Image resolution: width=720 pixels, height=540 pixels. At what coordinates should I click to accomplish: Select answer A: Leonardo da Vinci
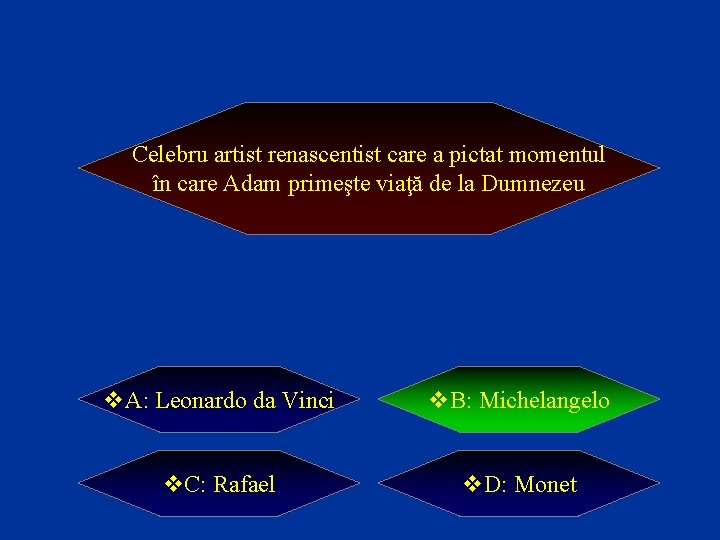click(219, 399)
